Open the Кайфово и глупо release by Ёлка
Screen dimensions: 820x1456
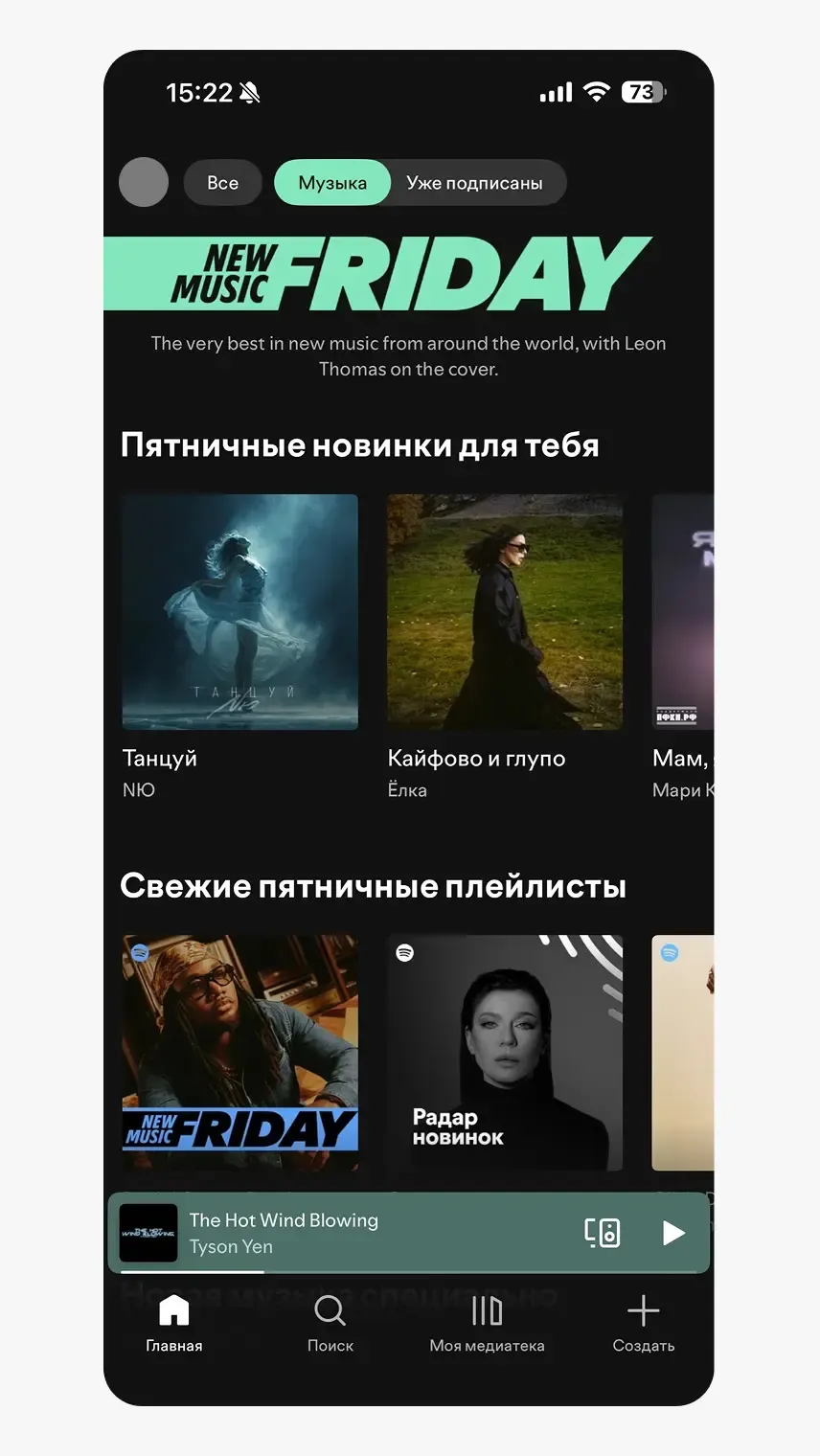pyautogui.click(x=505, y=611)
